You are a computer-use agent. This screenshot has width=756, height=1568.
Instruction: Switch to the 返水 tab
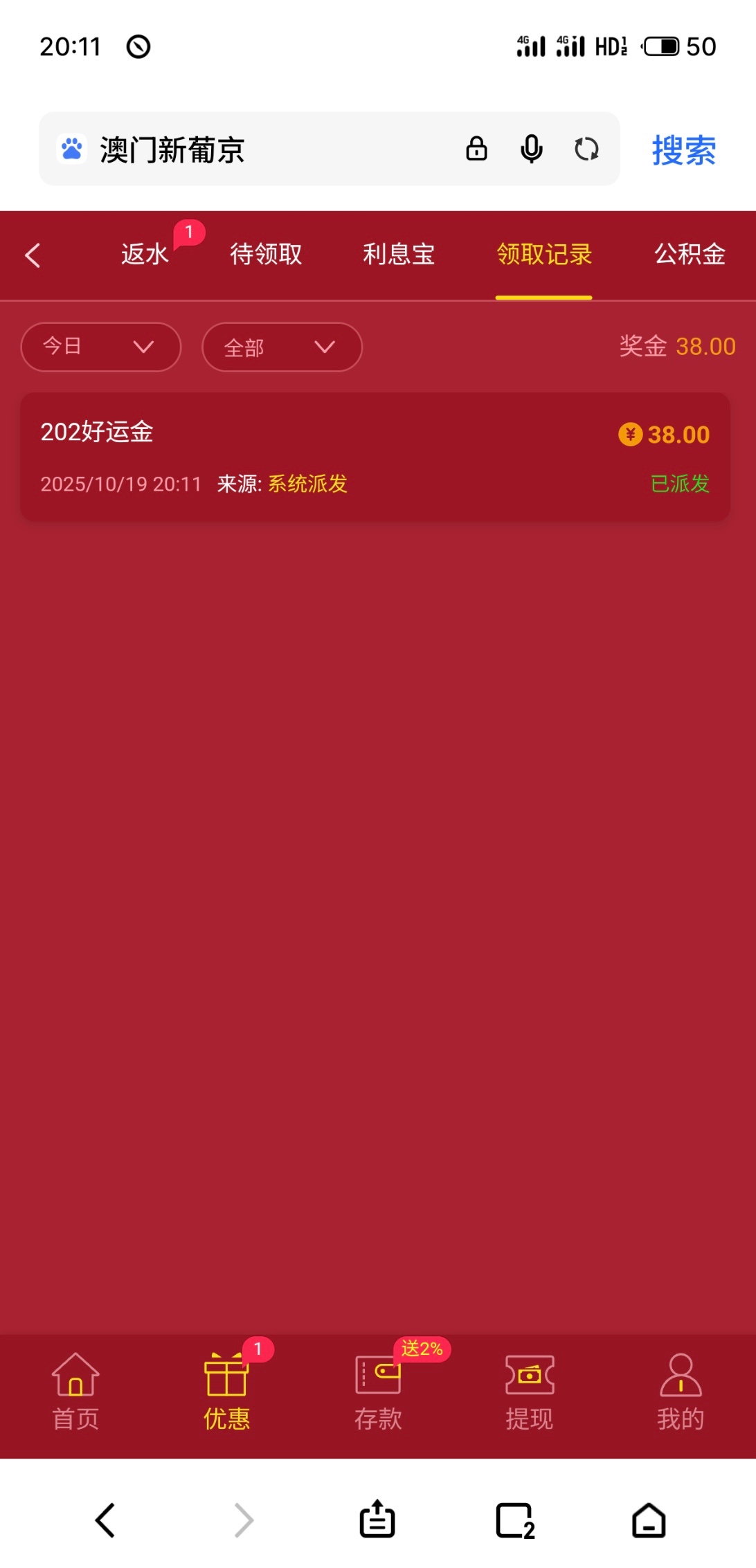(x=145, y=255)
